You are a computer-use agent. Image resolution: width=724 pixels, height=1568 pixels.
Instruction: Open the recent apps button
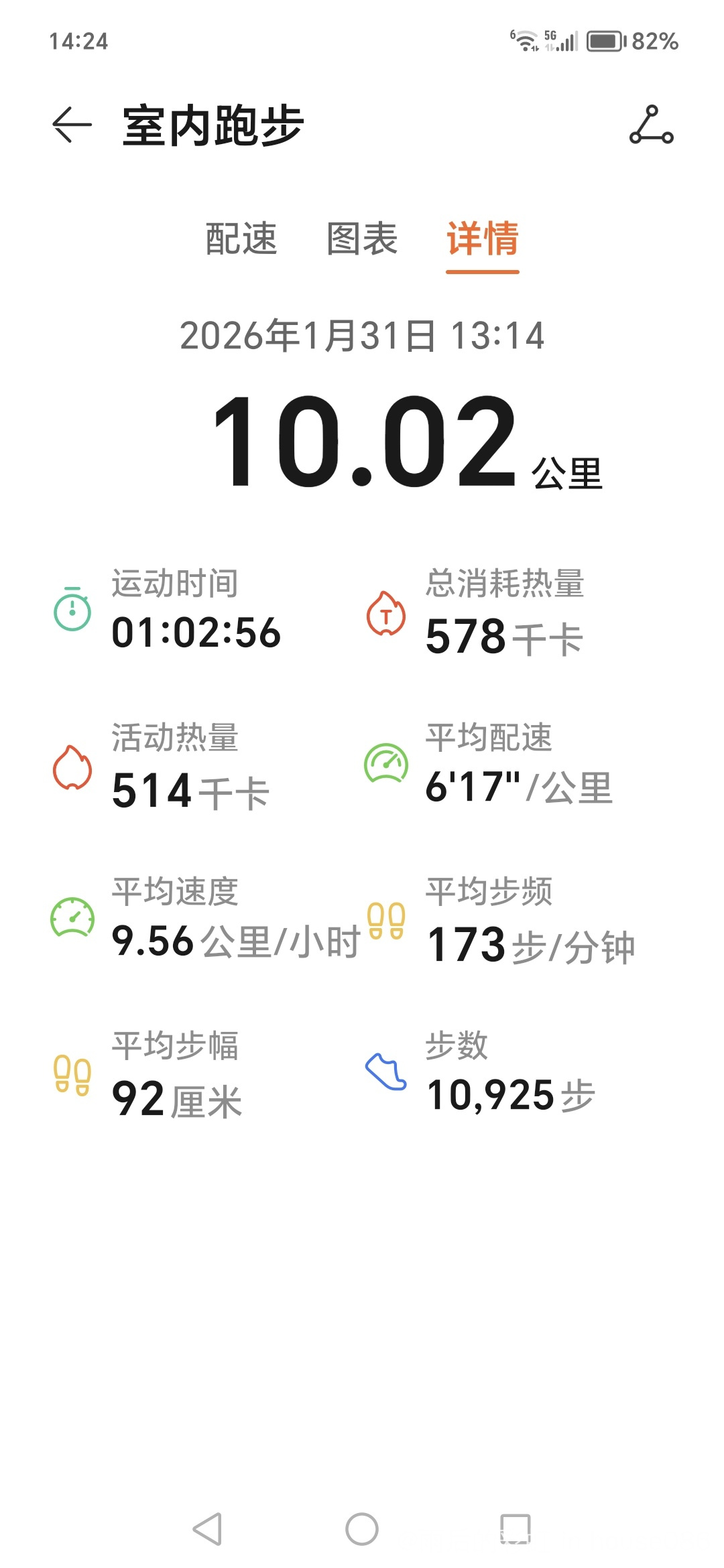click(516, 1529)
